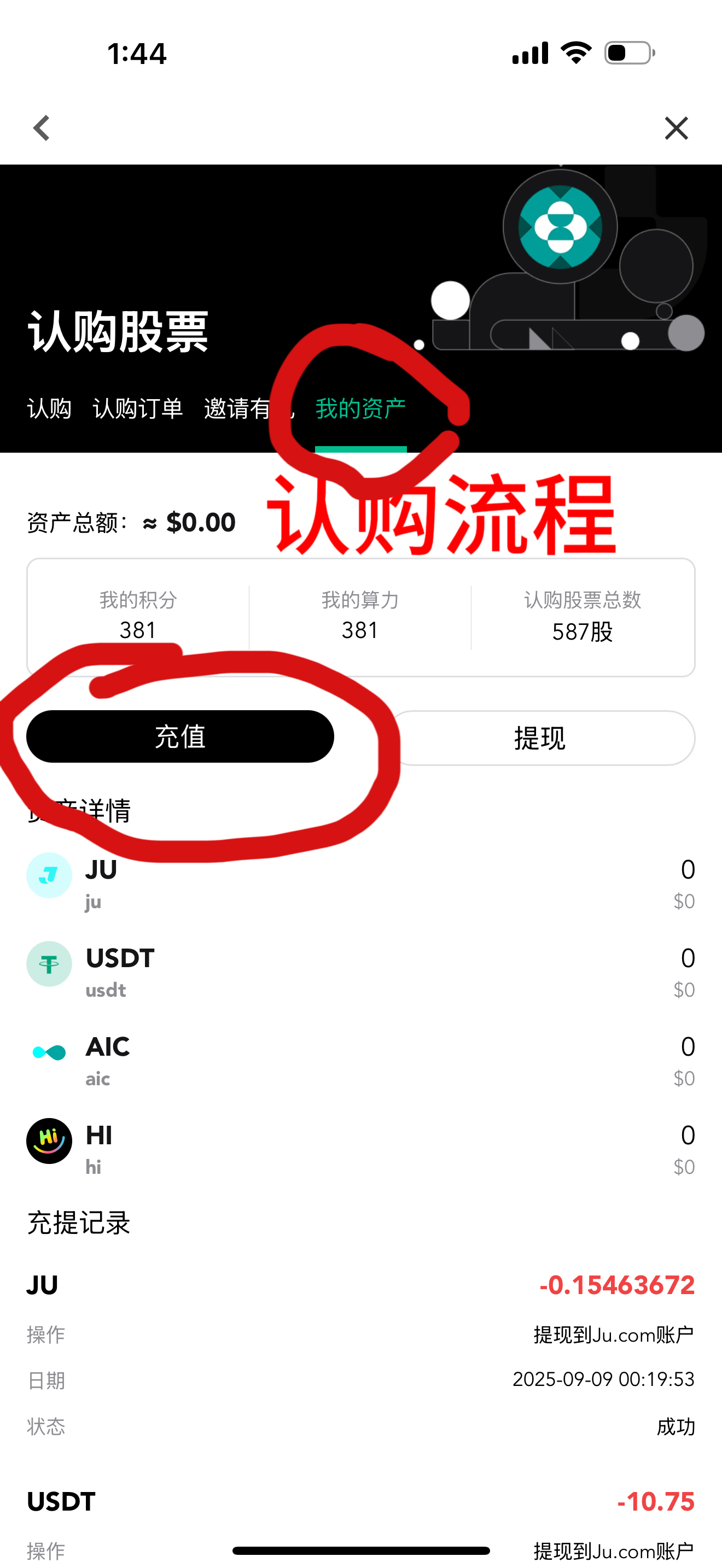Viewport: 722px width, 1568px height.
Task: Switch to the 认购 tab
Action: tap(49, 408)
